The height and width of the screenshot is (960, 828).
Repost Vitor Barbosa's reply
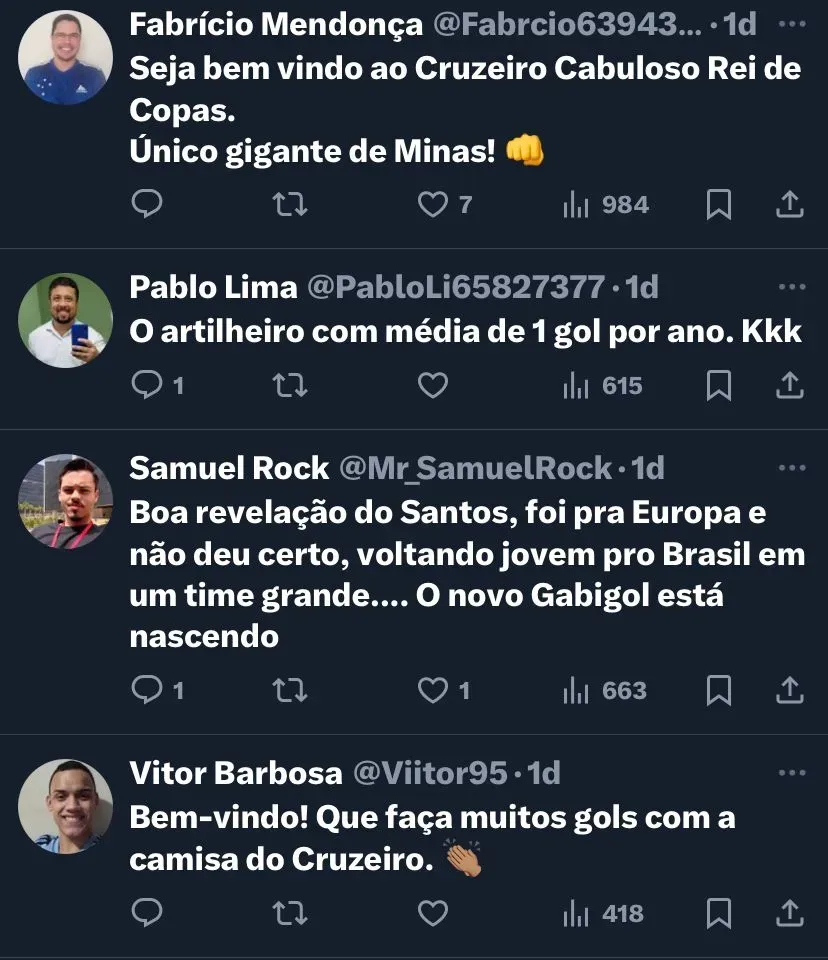(x=290, y=914)
